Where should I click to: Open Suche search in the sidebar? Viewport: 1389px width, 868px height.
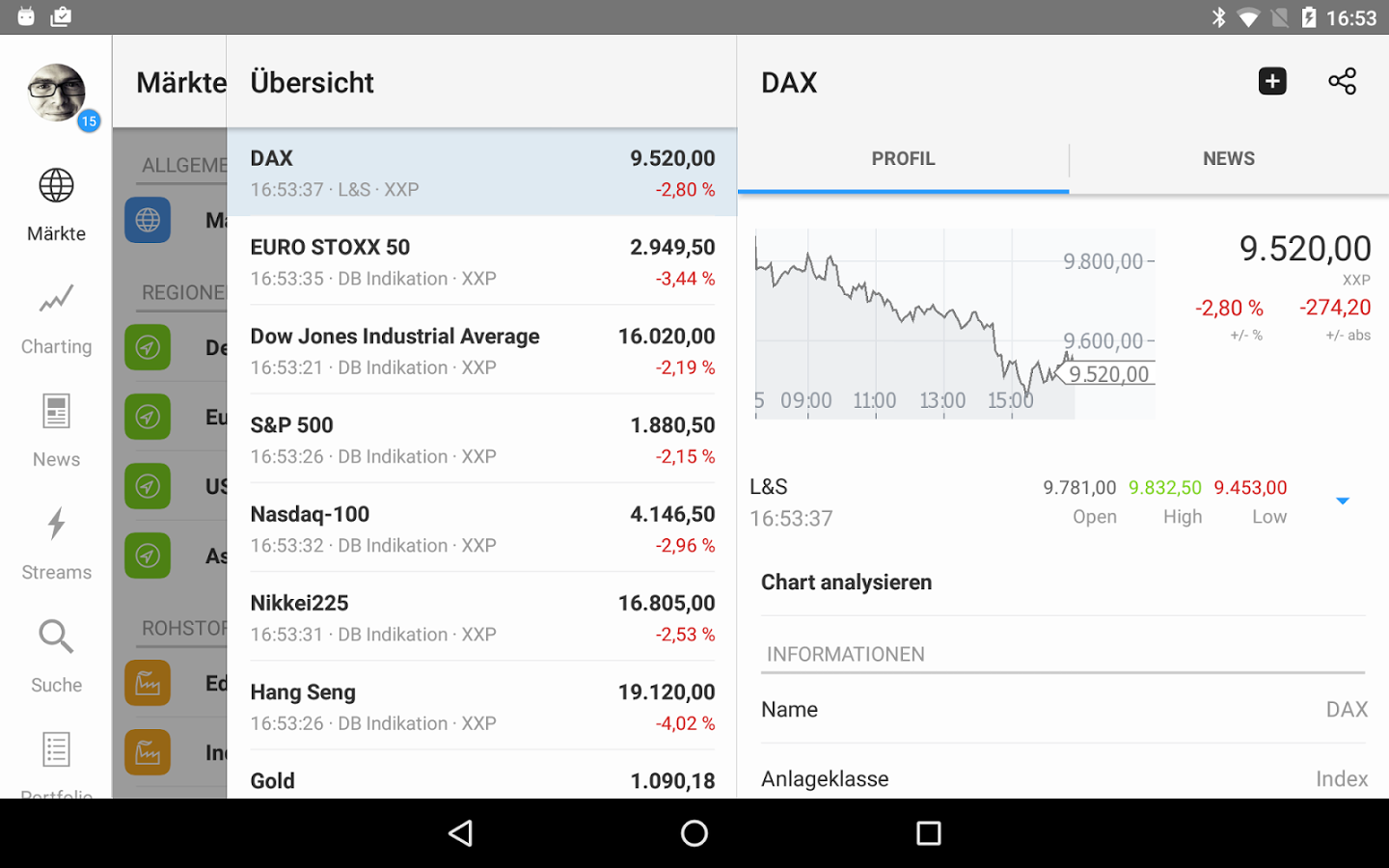click(x=56, y=657)
